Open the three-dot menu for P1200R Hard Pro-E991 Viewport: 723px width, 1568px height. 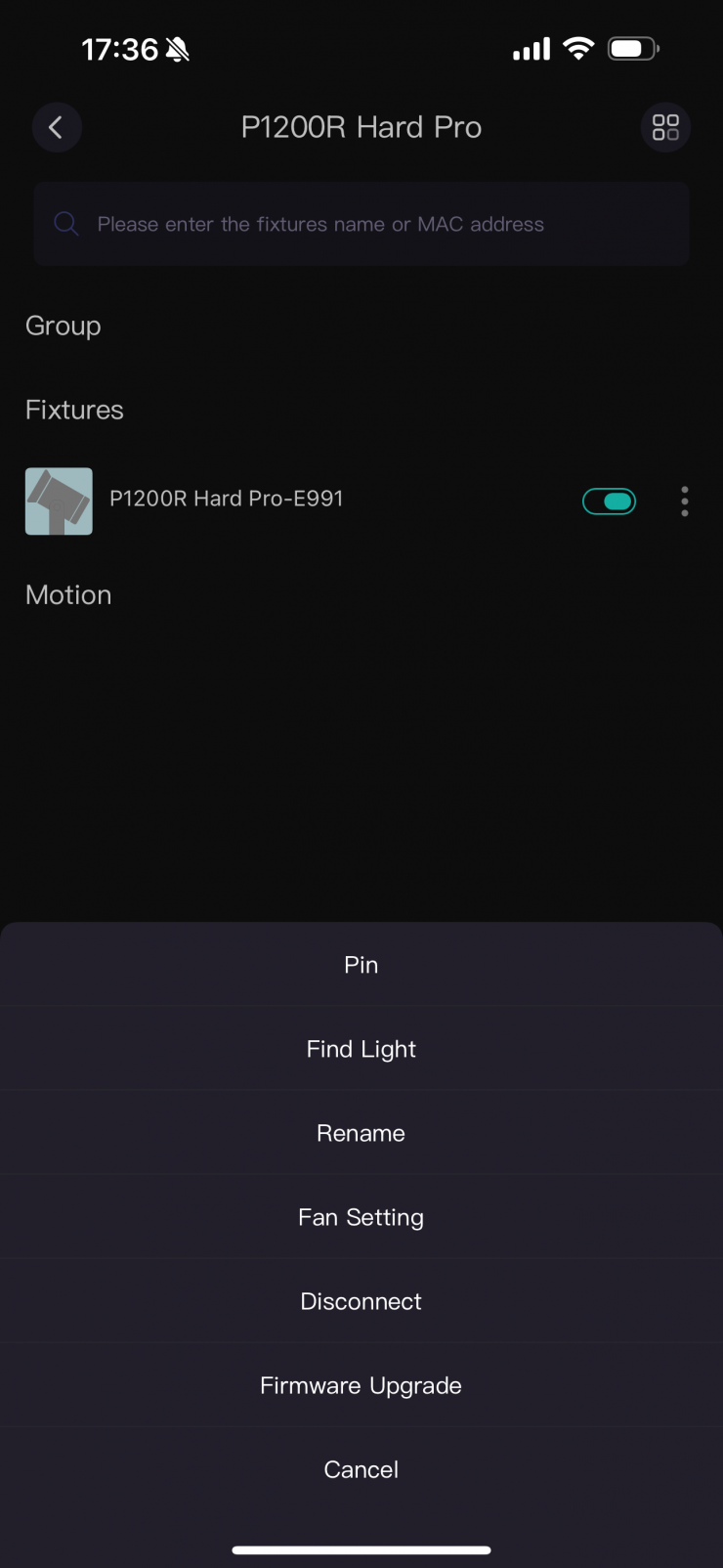click(x=685, y=501)
